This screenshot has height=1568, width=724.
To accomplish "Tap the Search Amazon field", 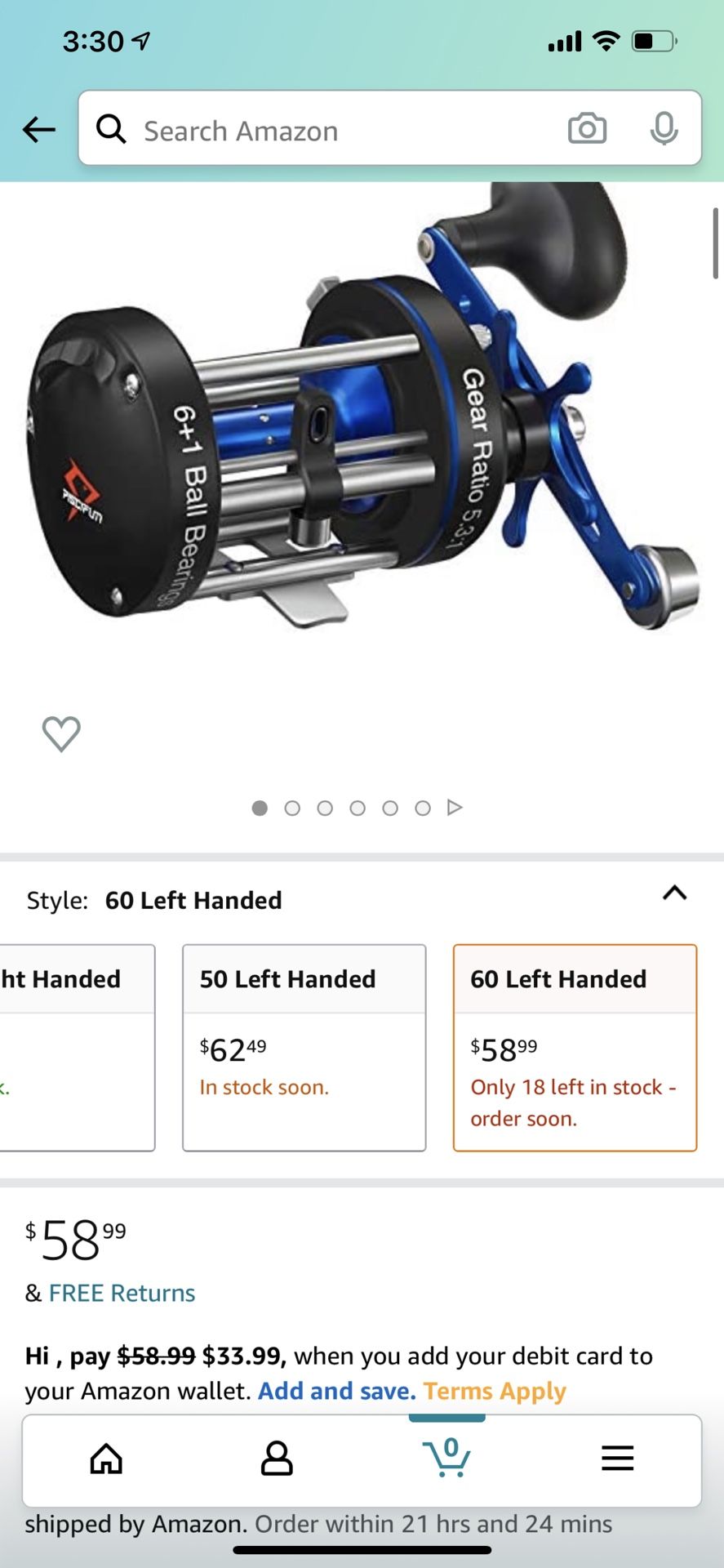I will (x=326, y=129).
